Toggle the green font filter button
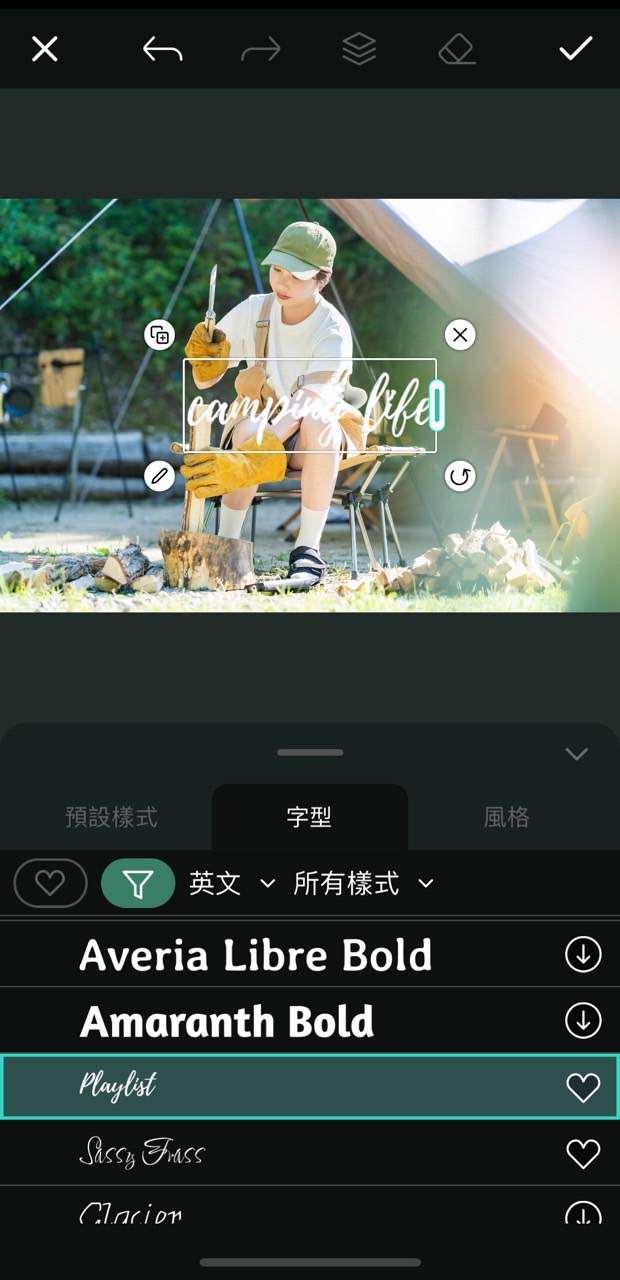 (x=138, y=883)
